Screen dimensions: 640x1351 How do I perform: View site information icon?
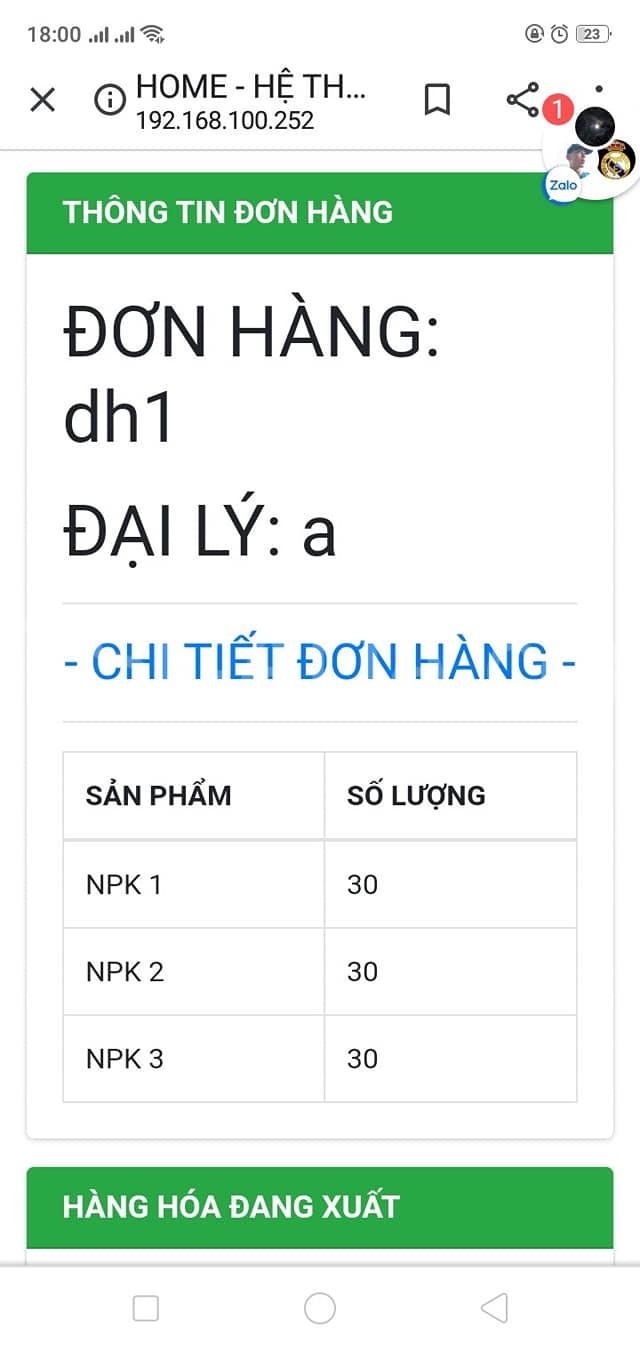[x=109, y=100]
